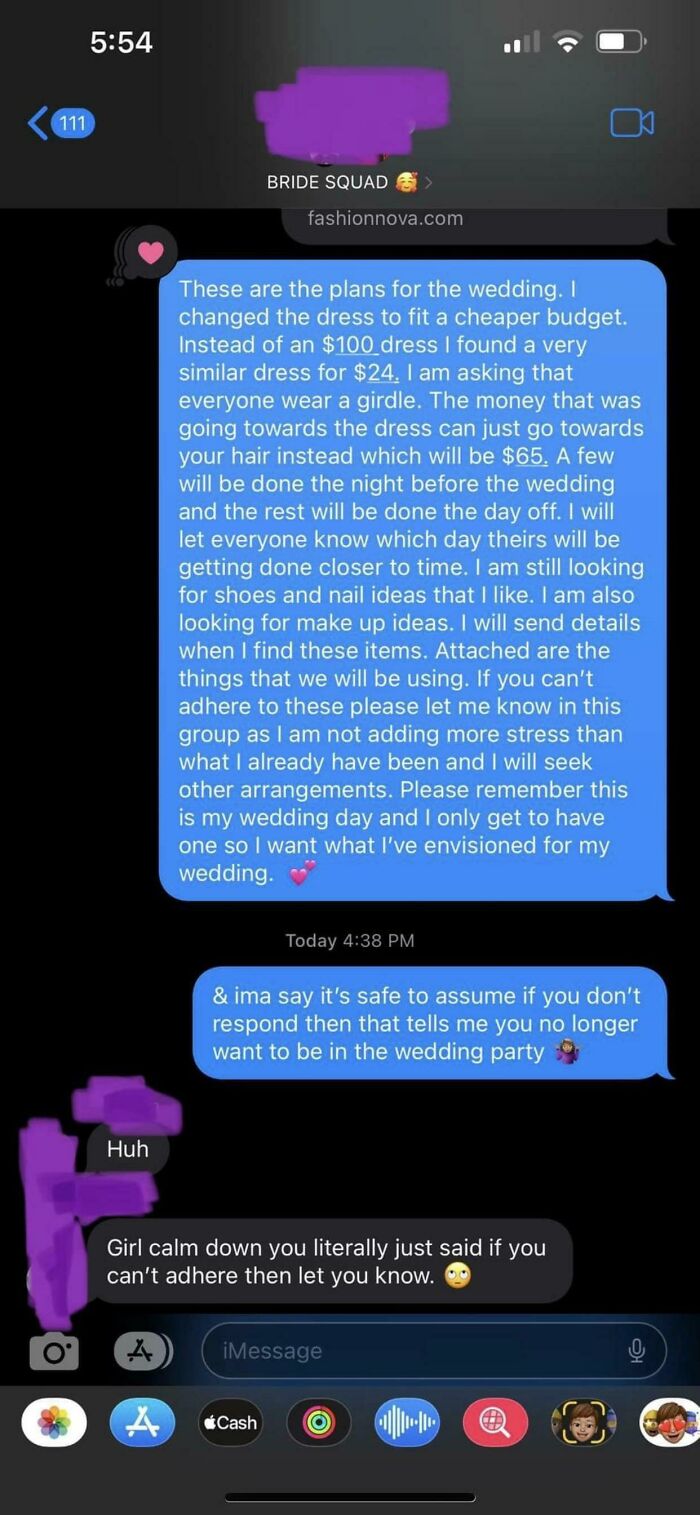700x1515 pixels.
Task: Record an audio message with the microphone
Action: coord(636,1351)
